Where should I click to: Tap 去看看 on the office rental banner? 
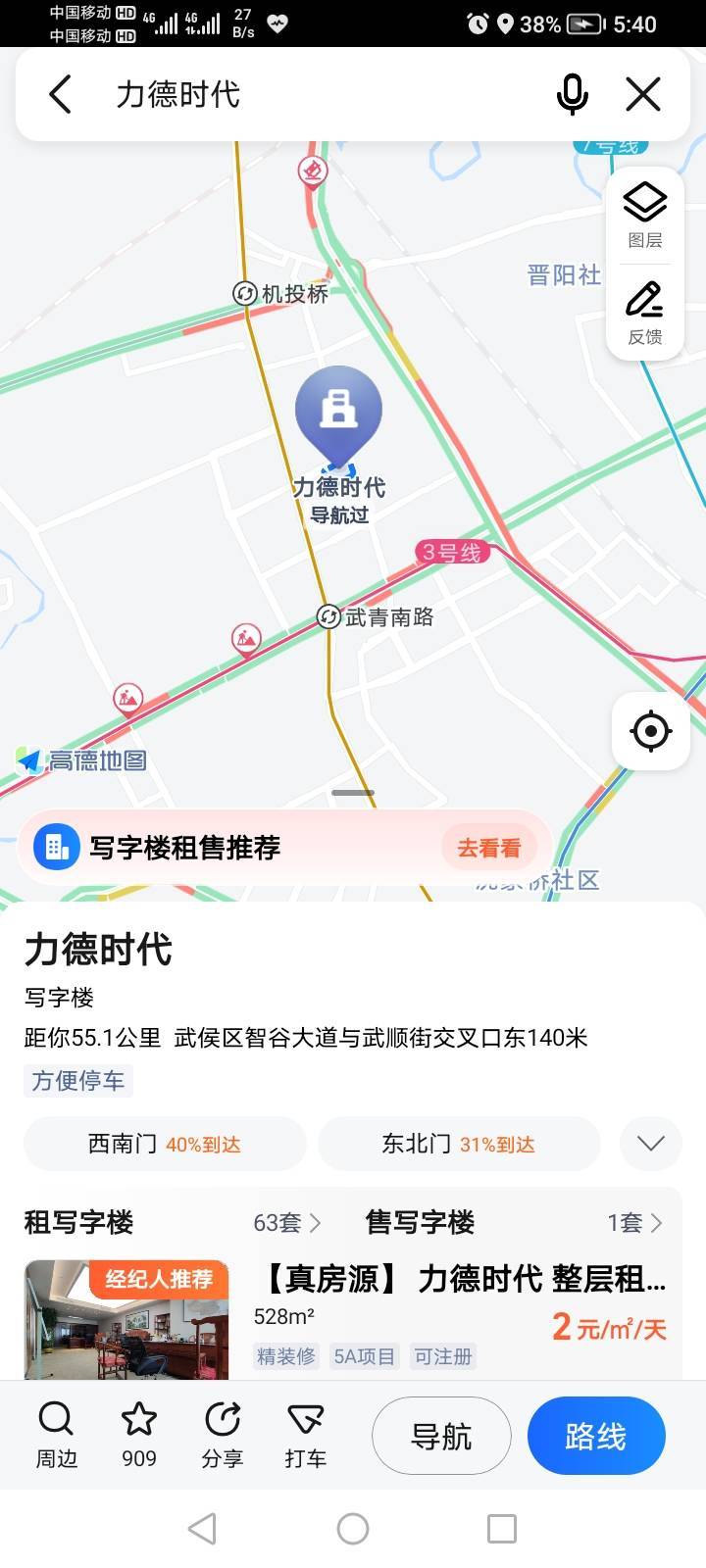click(489, 848)
